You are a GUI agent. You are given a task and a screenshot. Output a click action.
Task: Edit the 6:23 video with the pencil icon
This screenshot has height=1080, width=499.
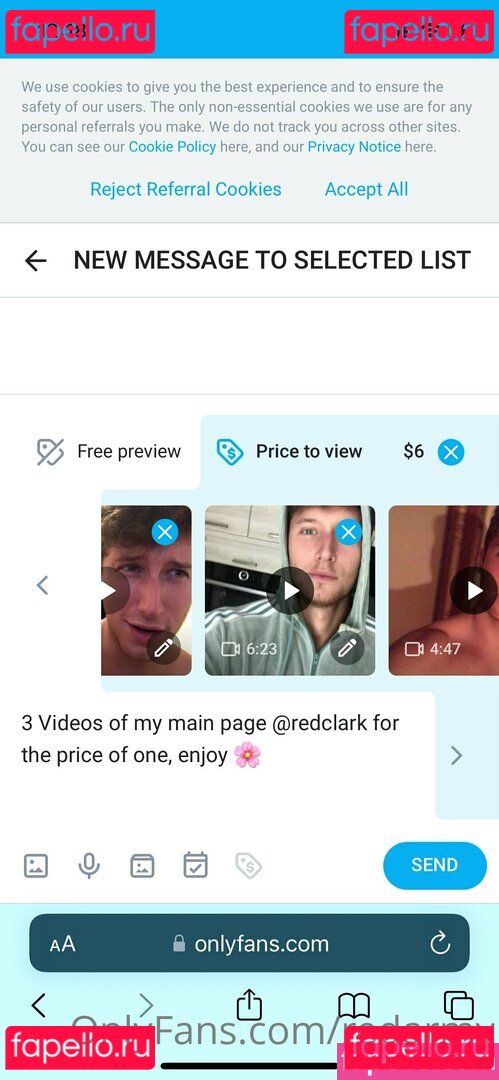pyautogui.click(x=347, y=648)
